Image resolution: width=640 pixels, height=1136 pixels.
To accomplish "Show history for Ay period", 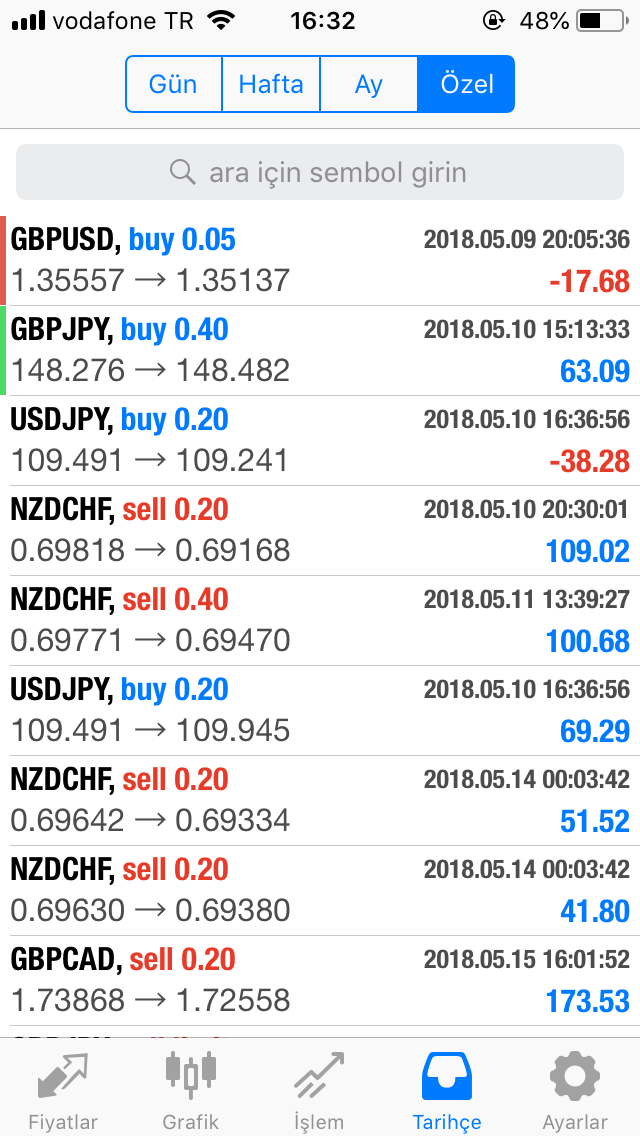I will tap(368, 84).
